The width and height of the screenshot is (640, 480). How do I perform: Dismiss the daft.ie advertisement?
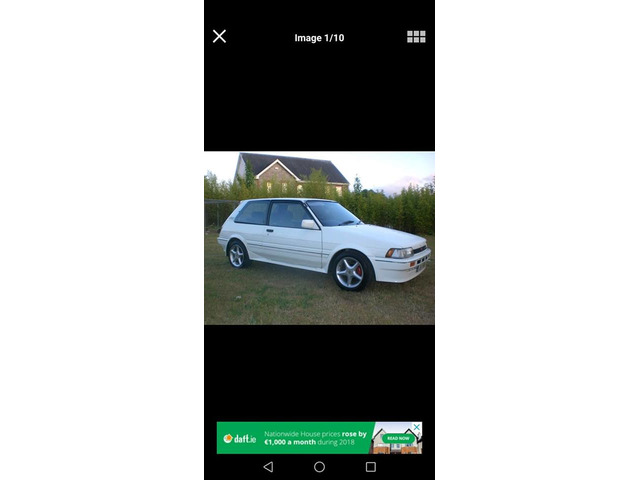(x=417, y=427)
